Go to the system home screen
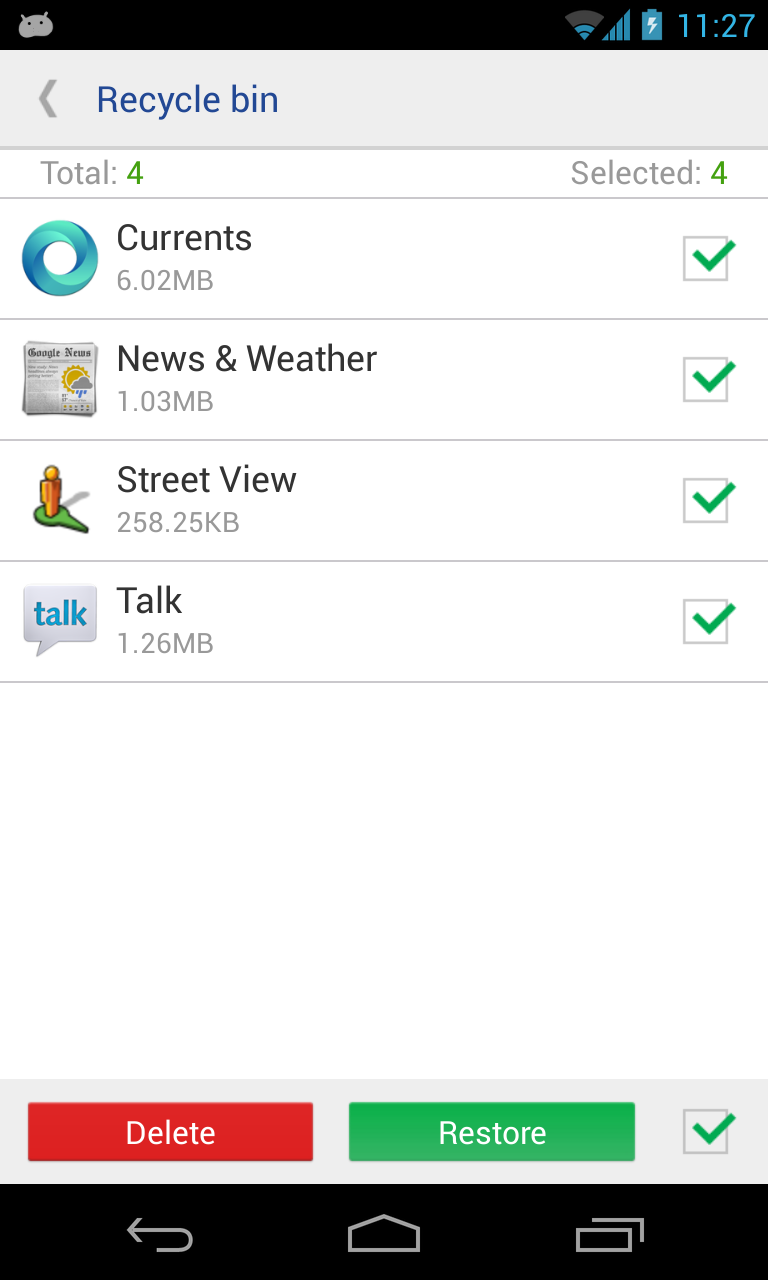Screen dimensions: 768x1280 (x=384, y=1234)
